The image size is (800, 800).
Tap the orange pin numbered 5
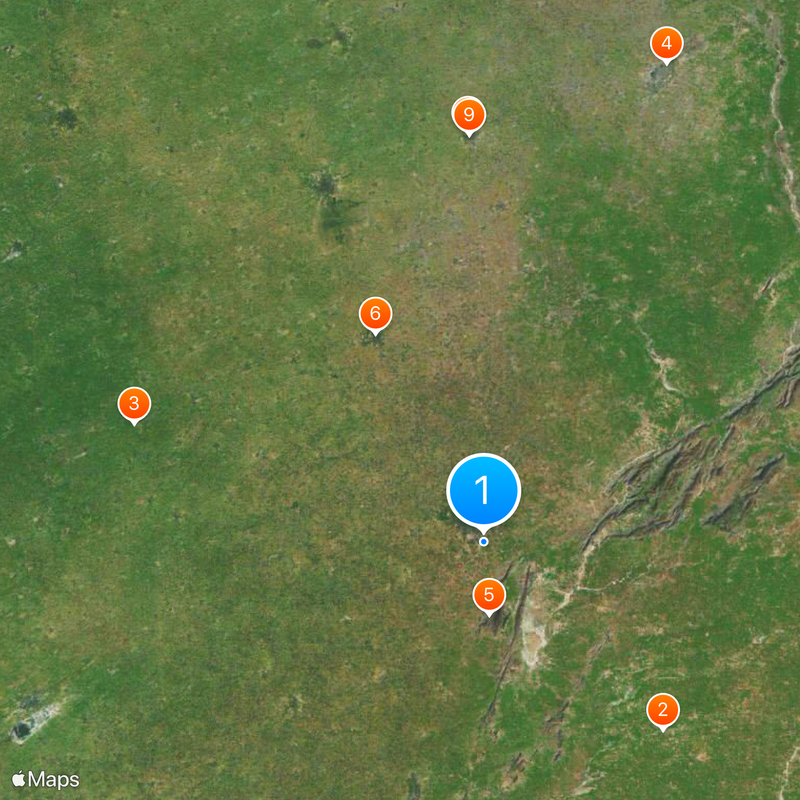pyautogui.click(x=489, y=595)
